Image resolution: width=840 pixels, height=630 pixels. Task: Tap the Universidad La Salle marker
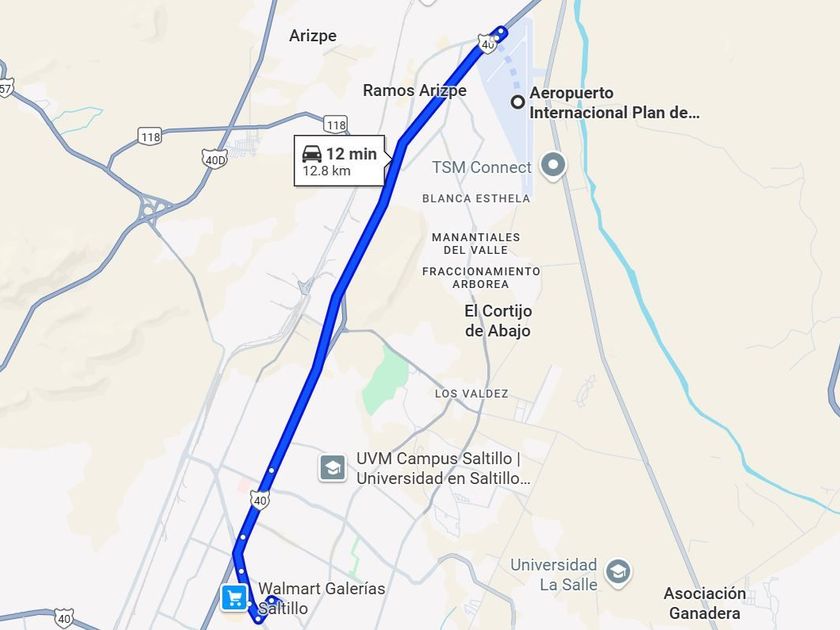(x=619, y=572)
